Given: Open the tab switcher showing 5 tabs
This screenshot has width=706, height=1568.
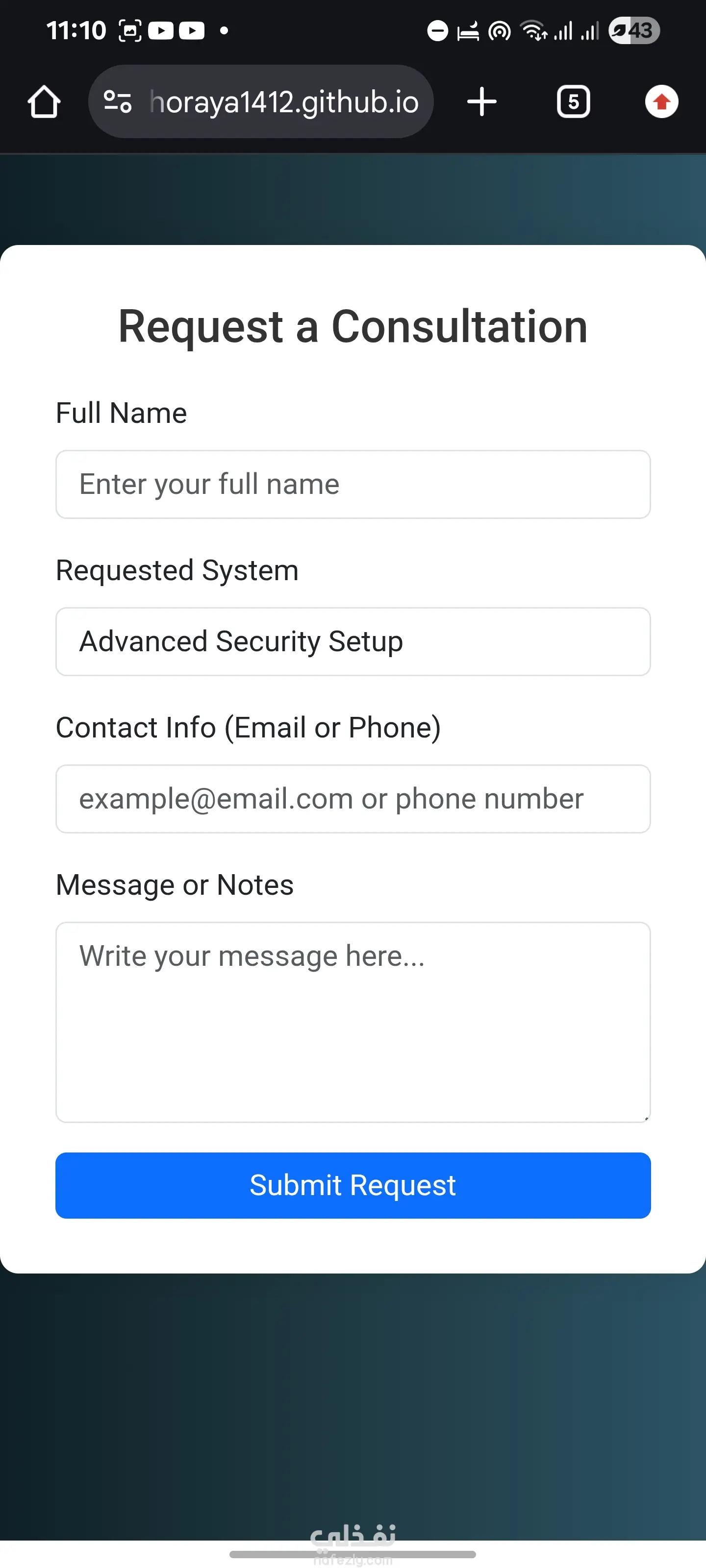Looking at the screenshot, I should pos(573,101).
